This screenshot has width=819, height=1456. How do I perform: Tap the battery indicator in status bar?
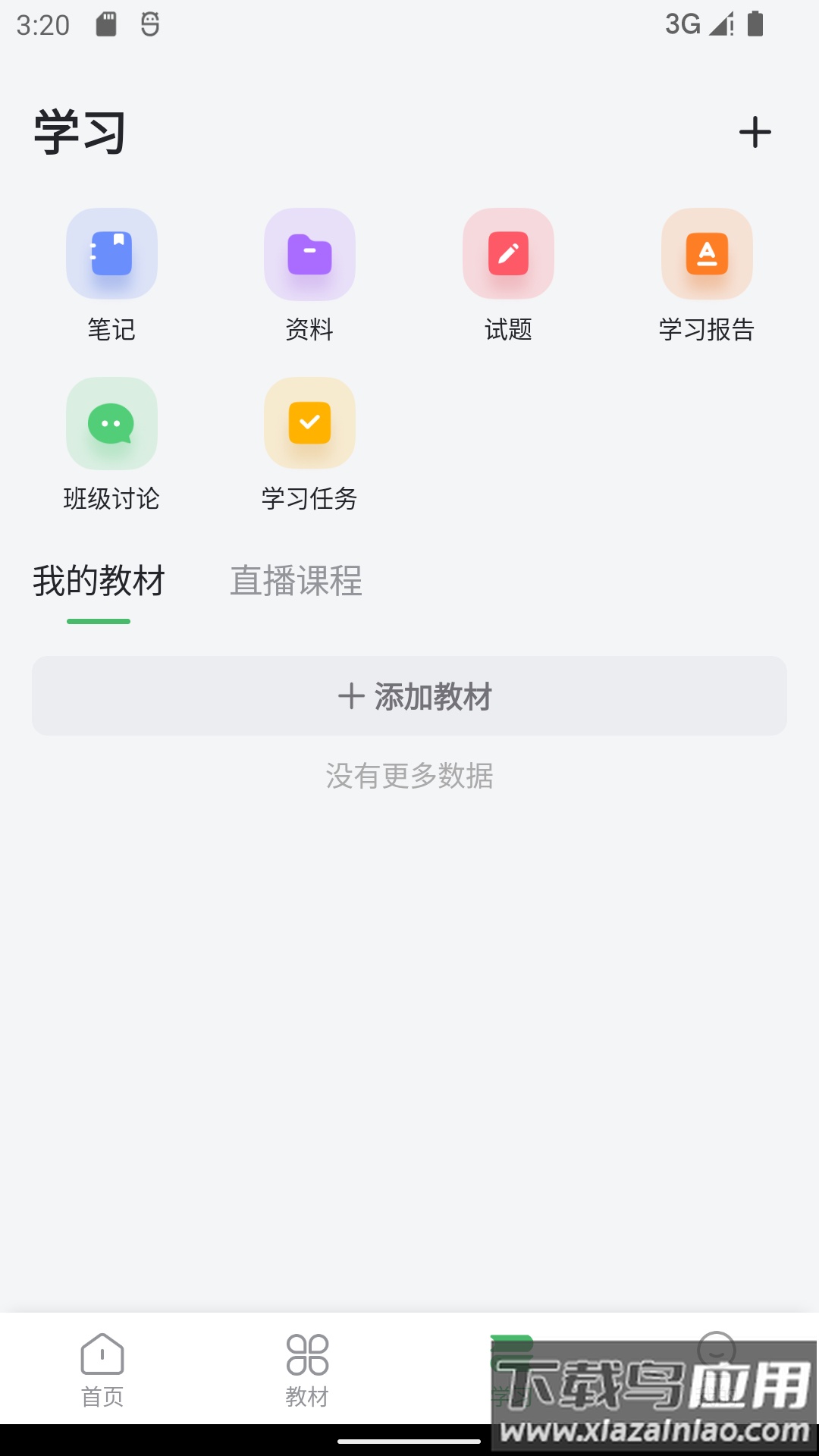coord(756,25)
